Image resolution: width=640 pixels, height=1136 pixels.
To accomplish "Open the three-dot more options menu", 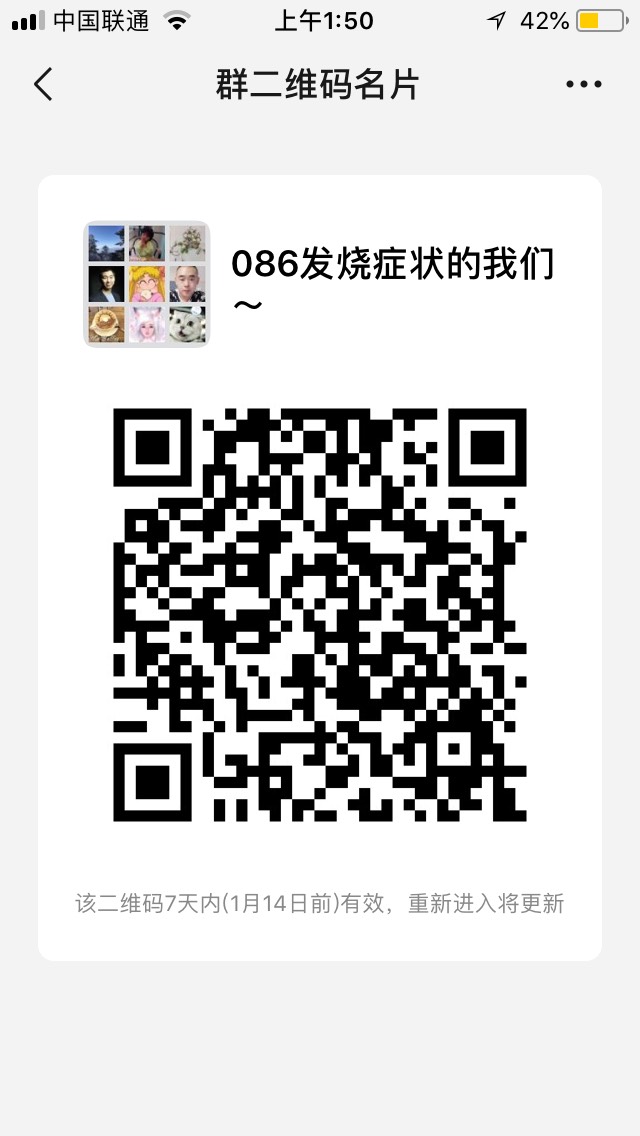I will (x=583, y=85).
